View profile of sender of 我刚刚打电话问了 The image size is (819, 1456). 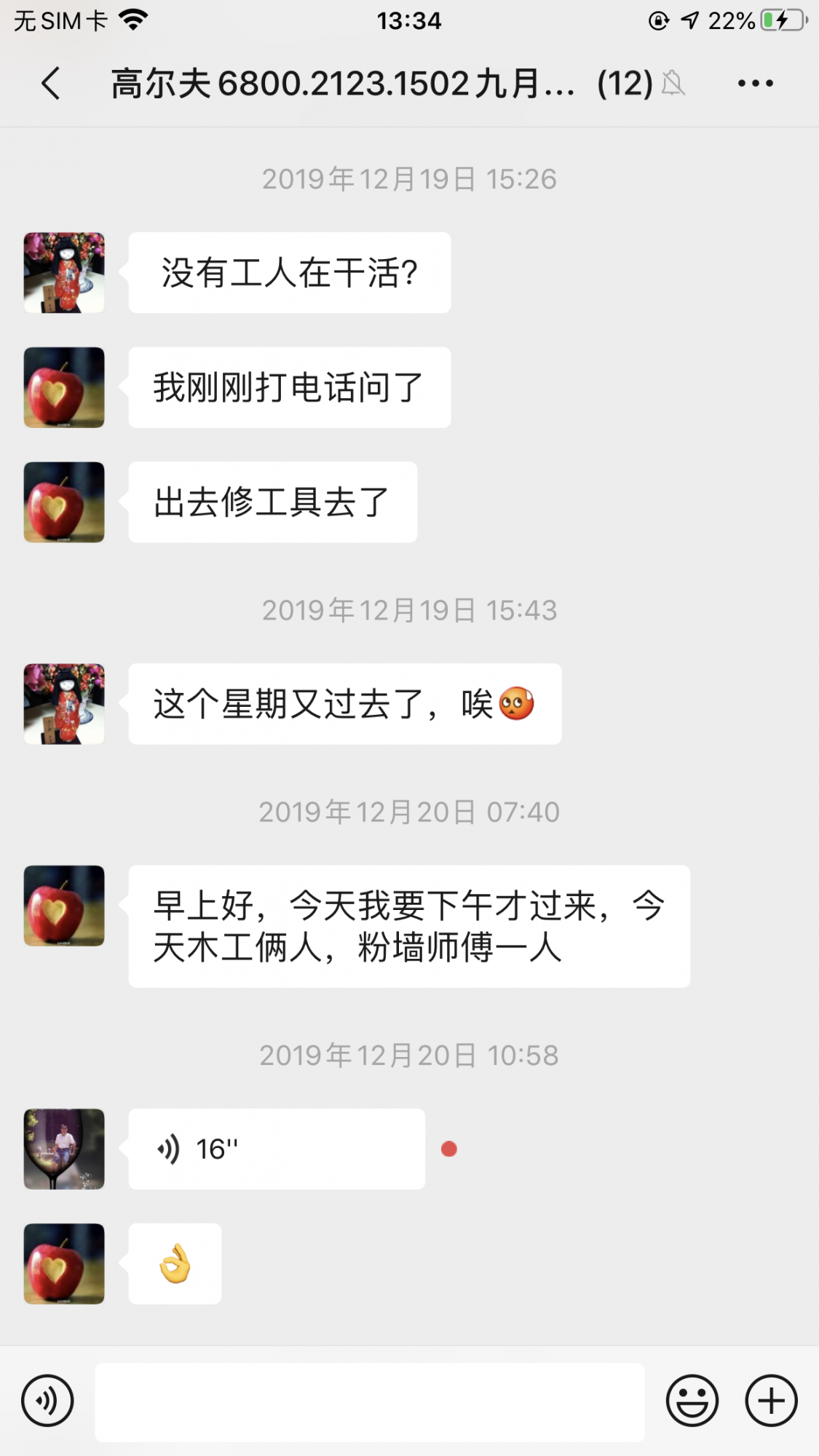(64, 387)
